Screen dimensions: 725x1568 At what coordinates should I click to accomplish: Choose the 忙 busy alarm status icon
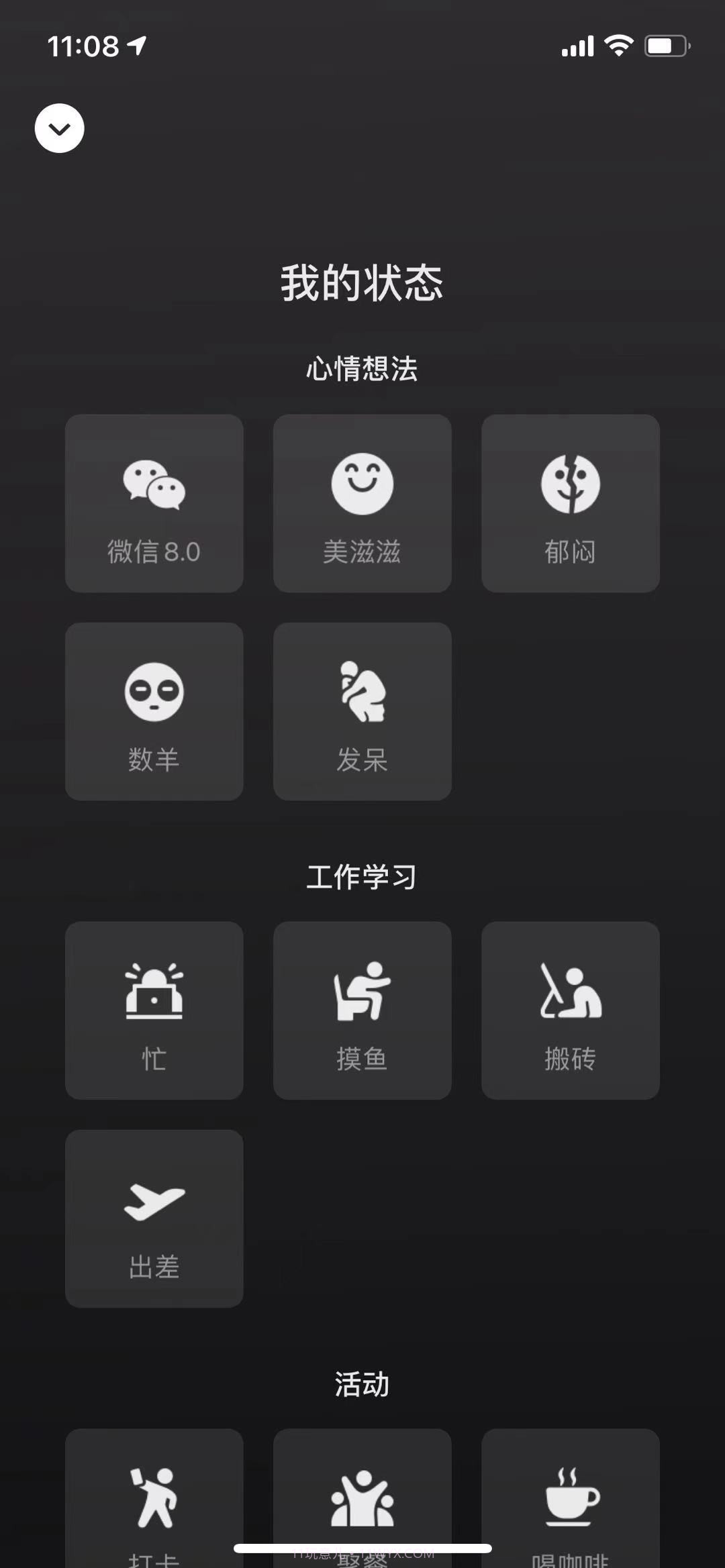[x=154, y=1011]
